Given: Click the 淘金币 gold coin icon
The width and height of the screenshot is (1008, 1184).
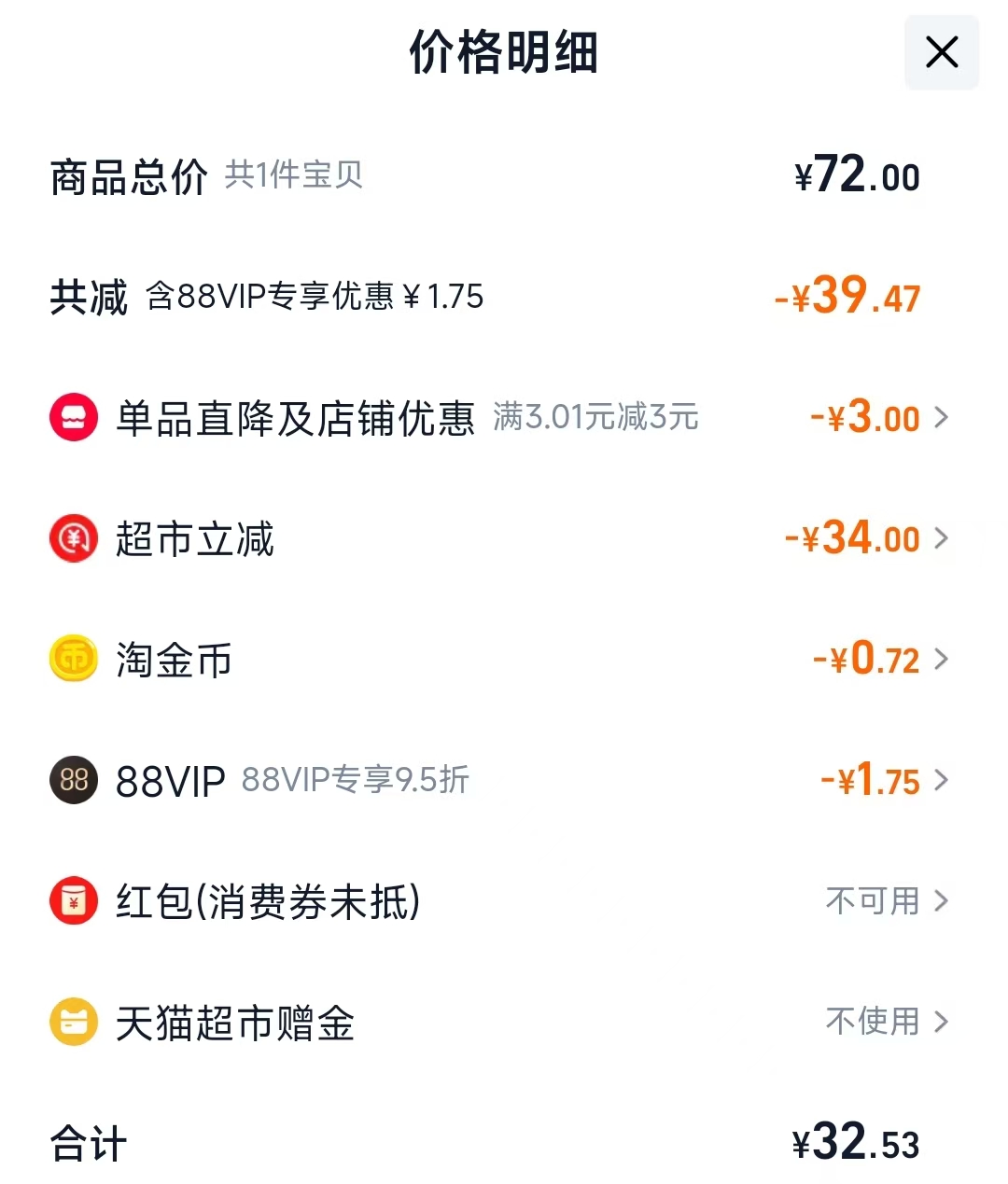Looking at the screenshot, I should [x=73, y=659].
